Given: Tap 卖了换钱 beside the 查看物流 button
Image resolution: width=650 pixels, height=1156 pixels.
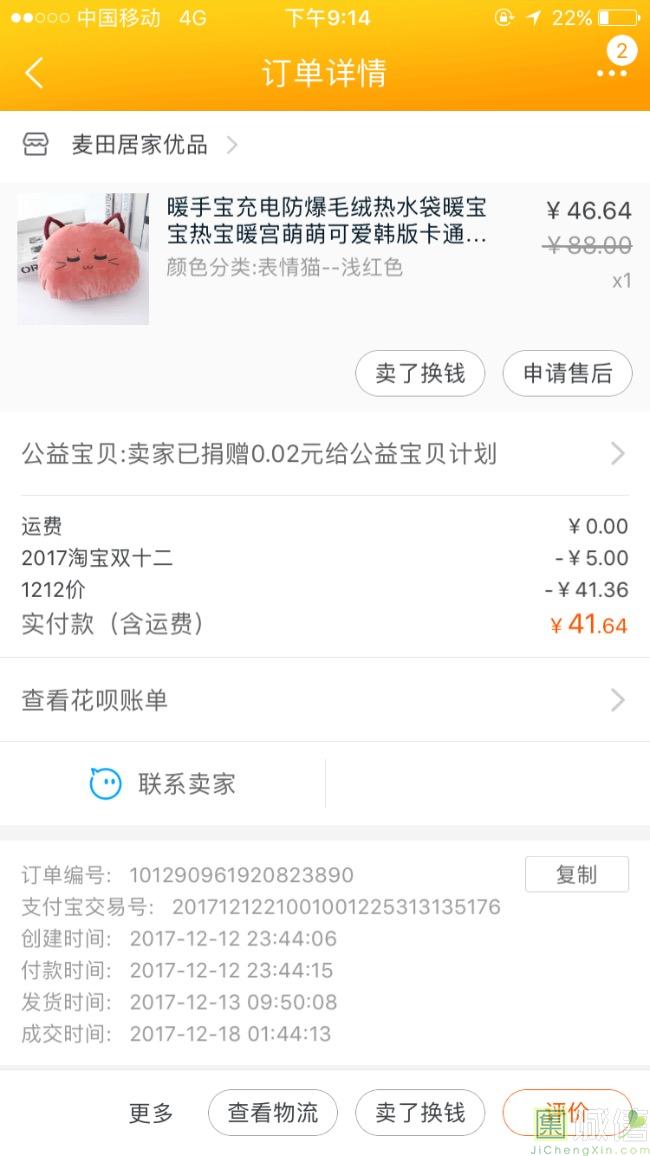Looking at the screenshot, I should [420, 1113].
